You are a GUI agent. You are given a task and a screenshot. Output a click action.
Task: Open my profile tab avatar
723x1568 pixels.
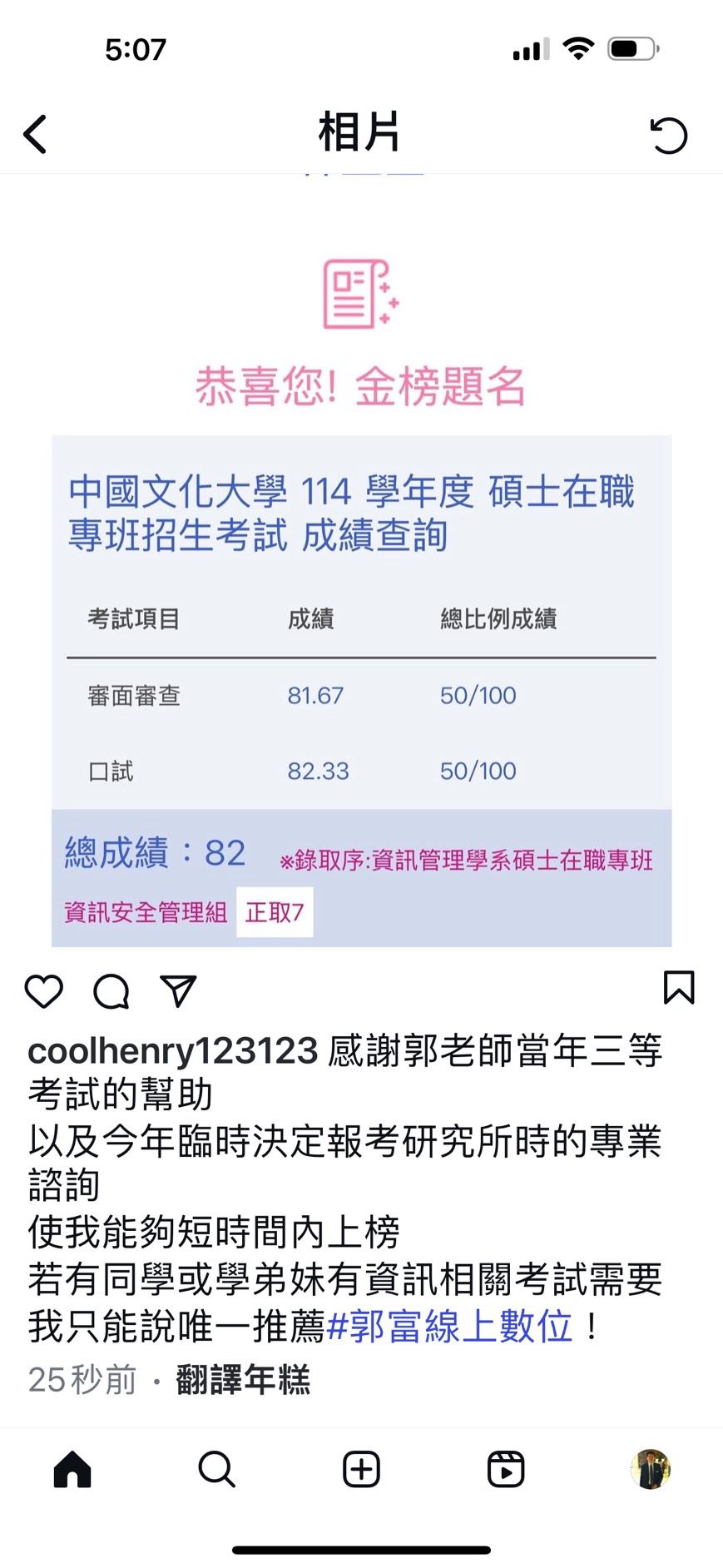coord(651,1470)
